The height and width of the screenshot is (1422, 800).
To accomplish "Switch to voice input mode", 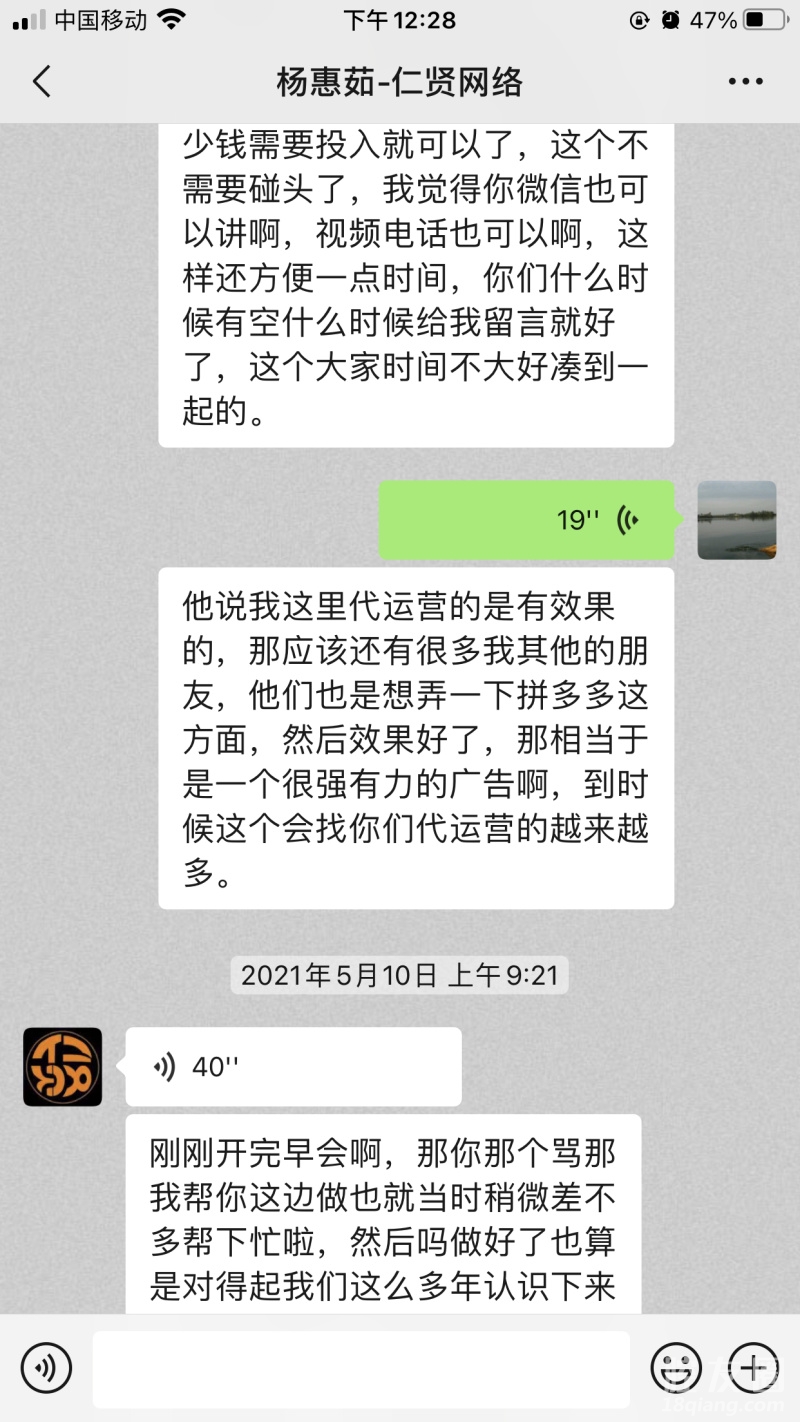I will [46, 1367].
